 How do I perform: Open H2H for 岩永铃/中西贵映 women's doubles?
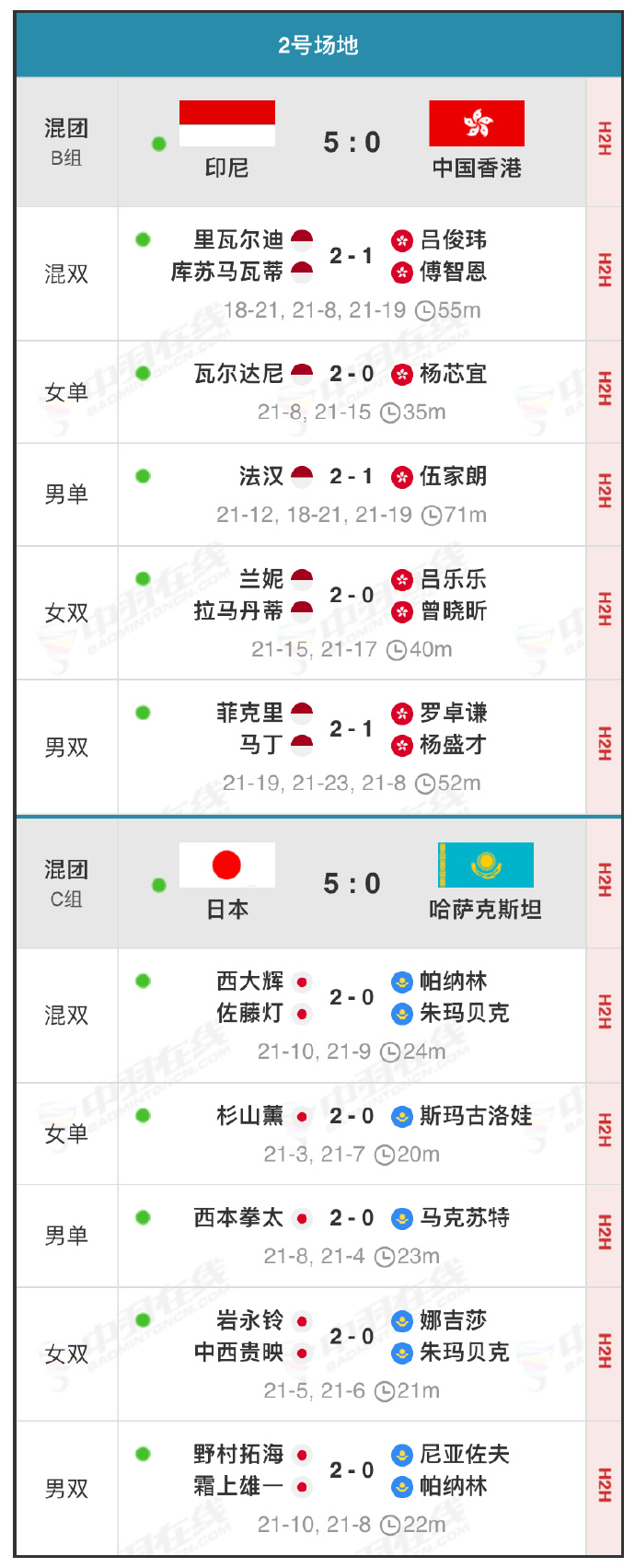point(604,1351)
